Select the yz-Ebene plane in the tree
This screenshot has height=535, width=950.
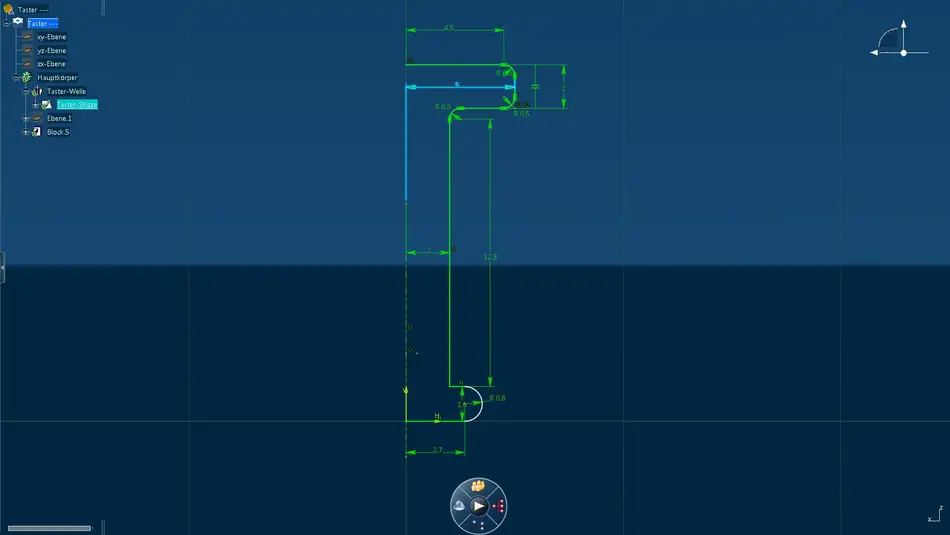point(51,50)
